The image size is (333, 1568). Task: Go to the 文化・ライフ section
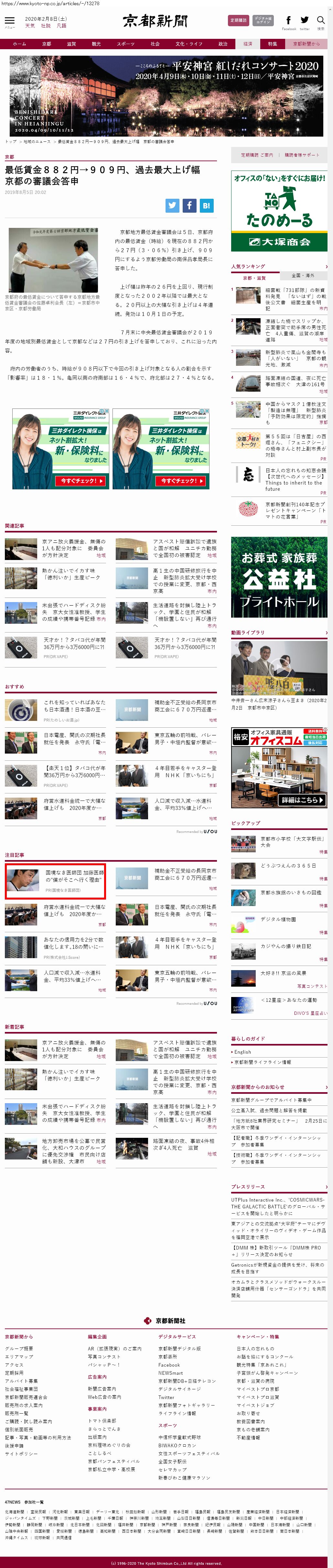(x=188, y=44)
